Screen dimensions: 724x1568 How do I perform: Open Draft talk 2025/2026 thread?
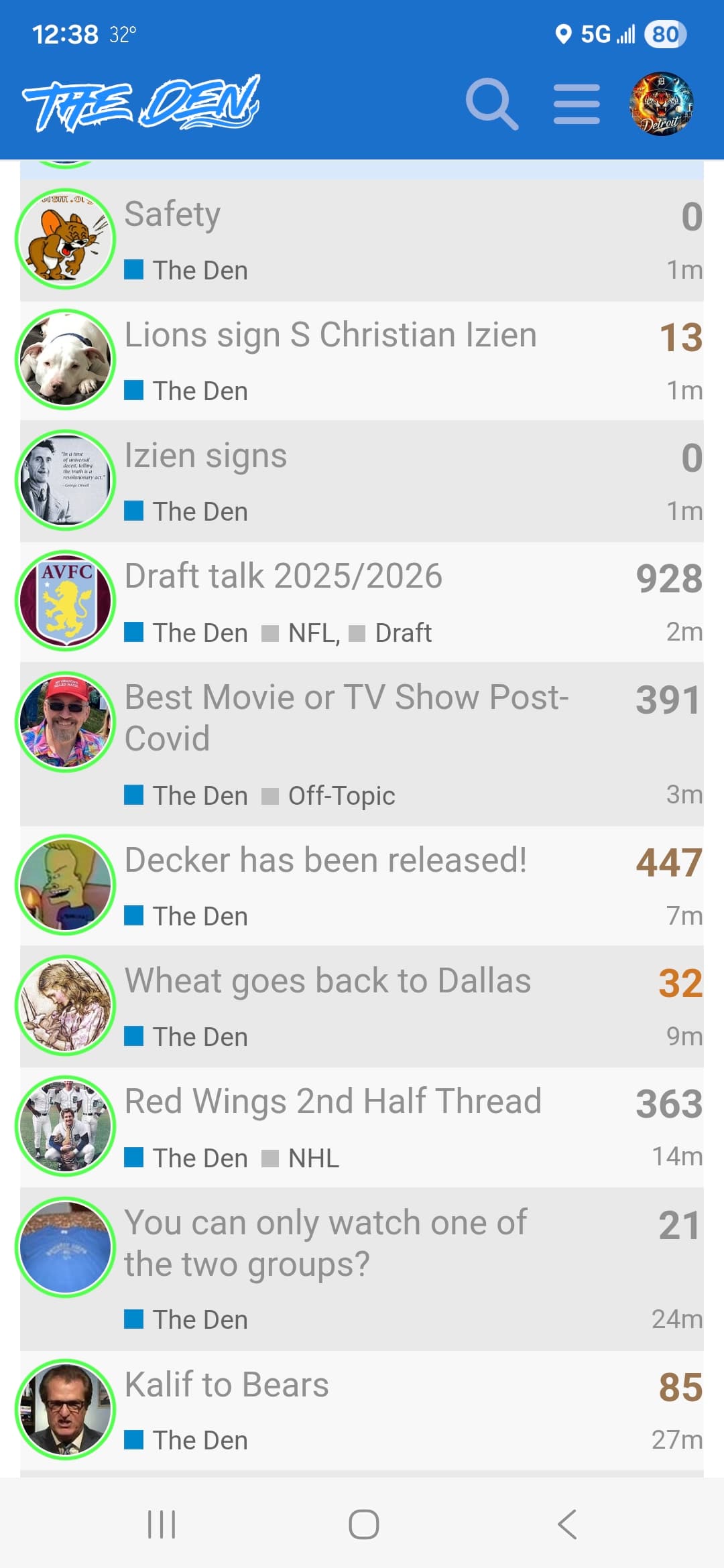[284, 576]
